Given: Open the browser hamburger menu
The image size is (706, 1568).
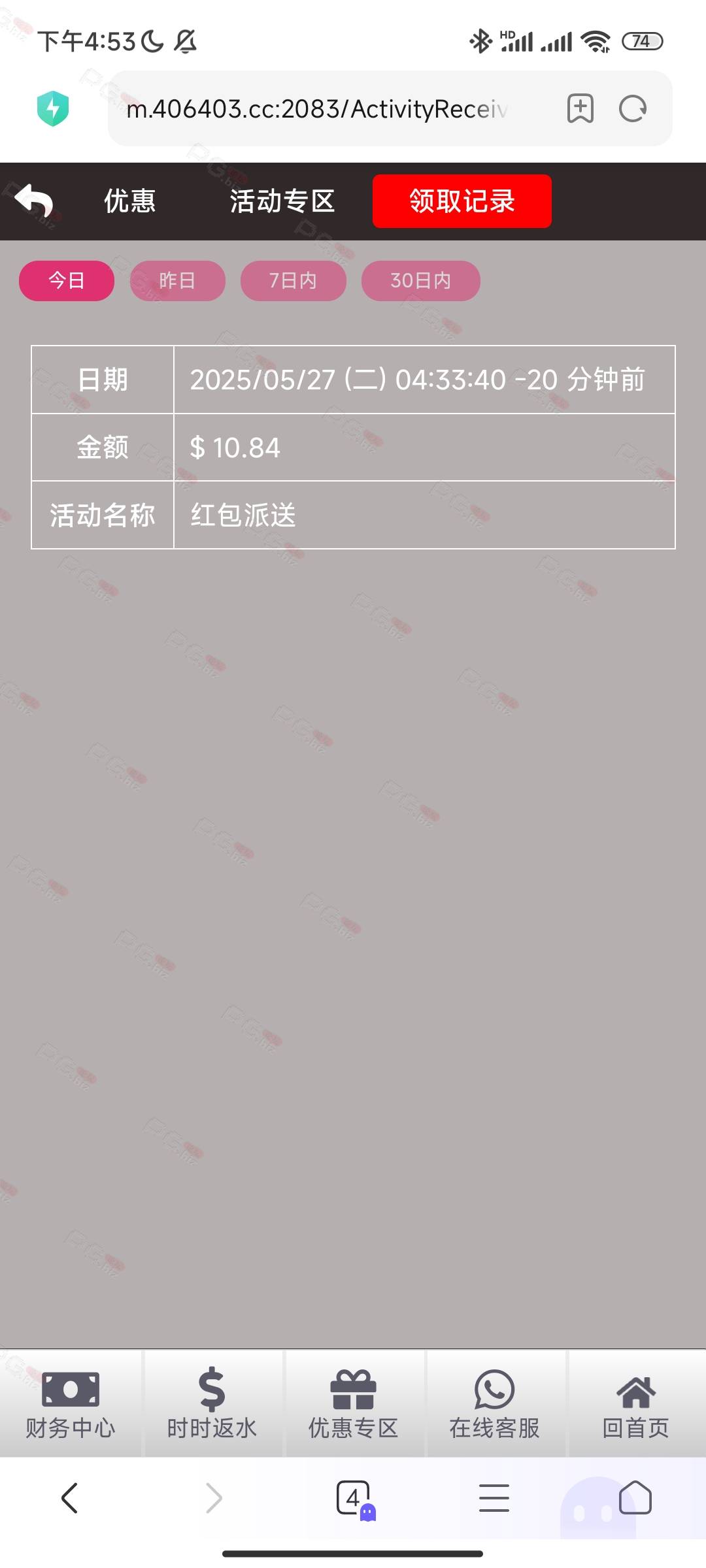Looking at the screenshot, I should point(494,1497).
